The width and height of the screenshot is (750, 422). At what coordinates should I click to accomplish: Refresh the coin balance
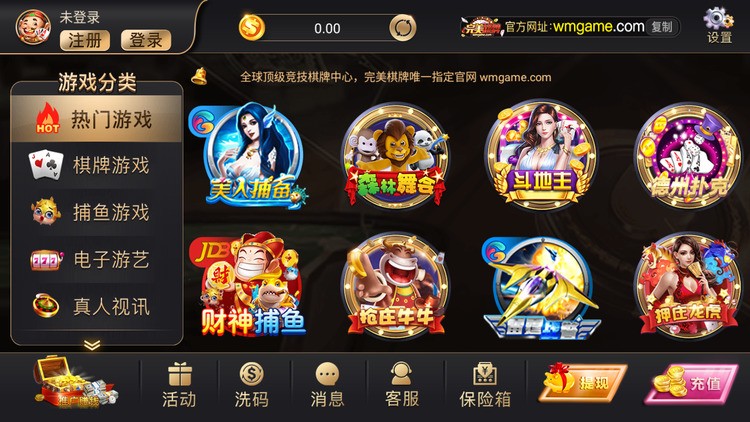pos(403,27)
